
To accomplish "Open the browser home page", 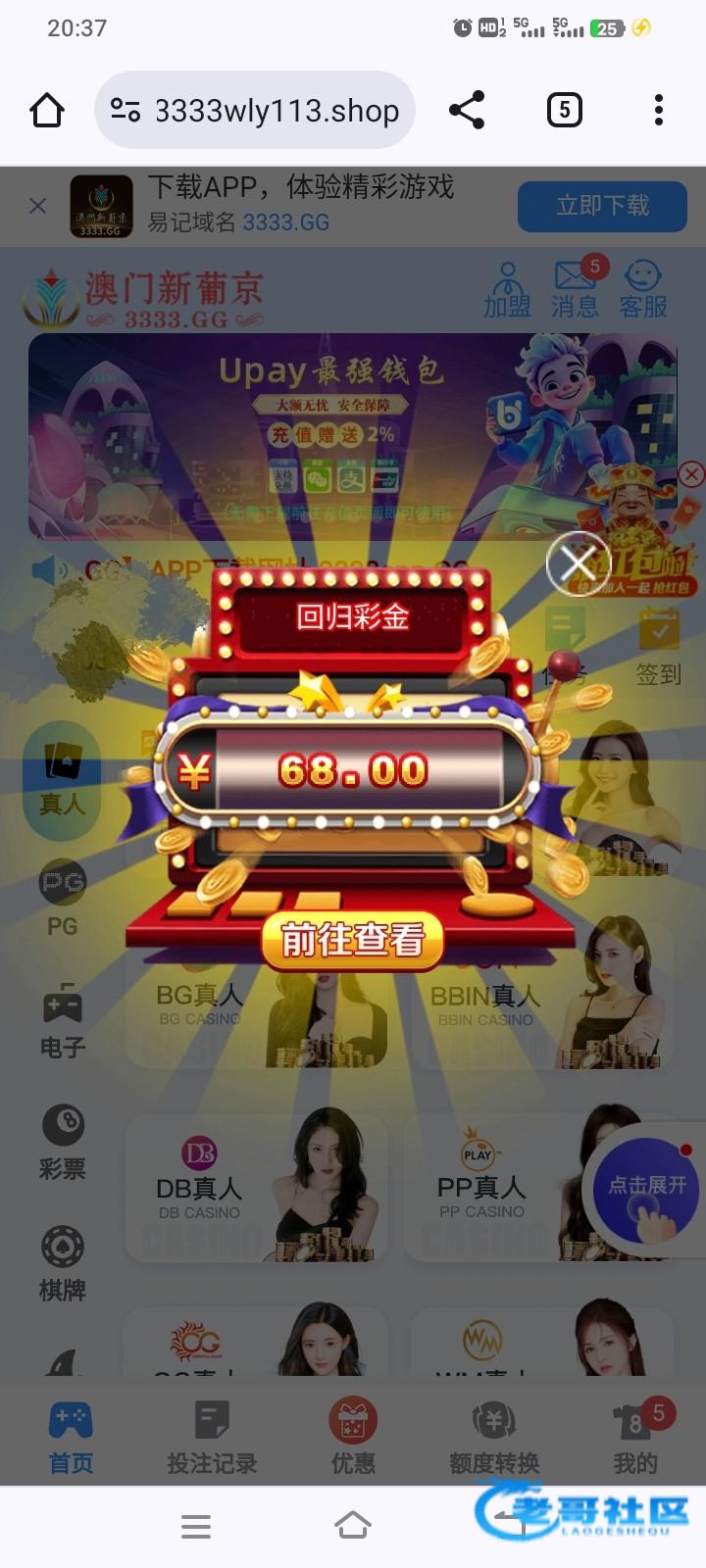I will pyautogui.click(x=47, y=110).
